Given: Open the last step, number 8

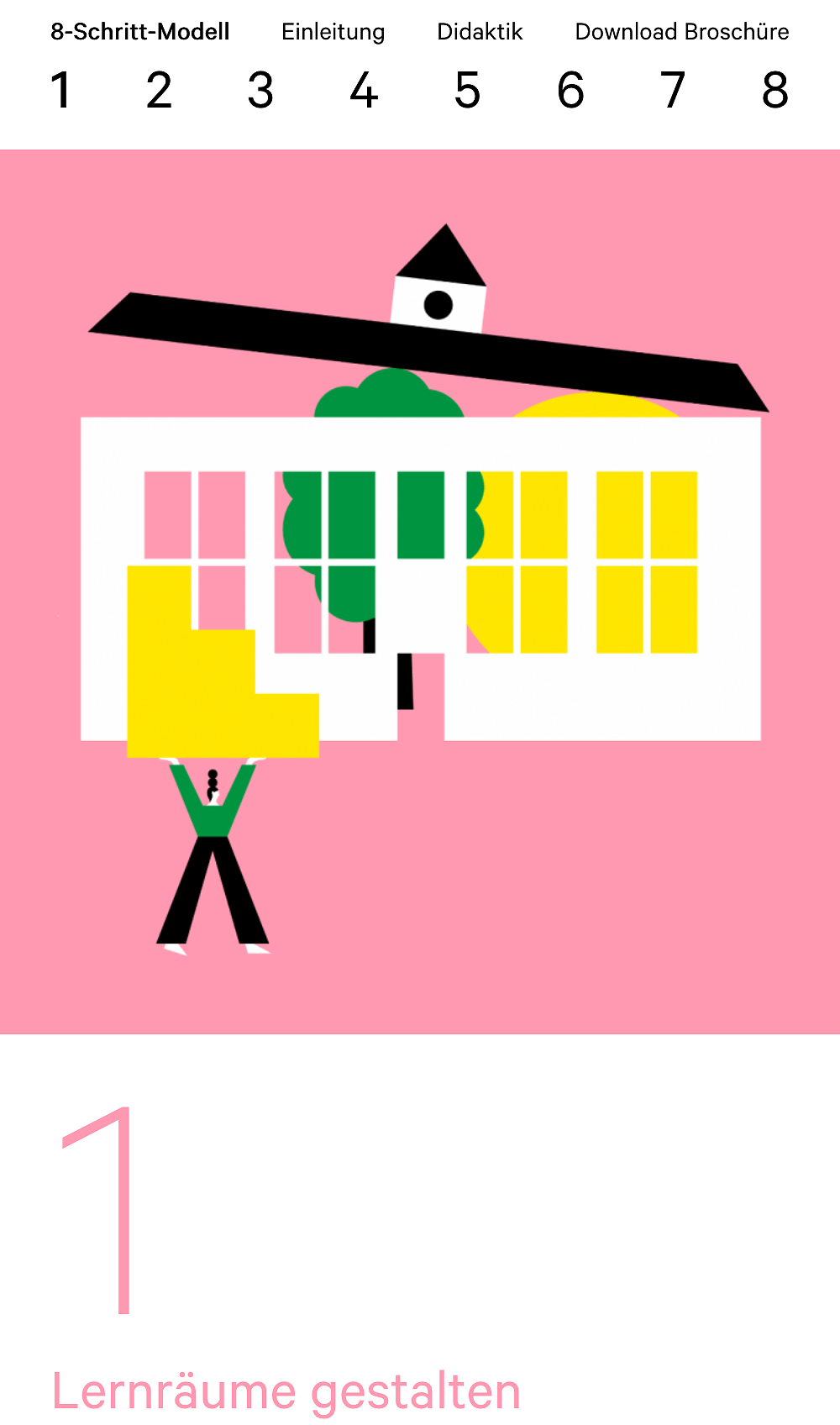Looking at the screenshot, I should pyautogui.click(x=774, y=90).
